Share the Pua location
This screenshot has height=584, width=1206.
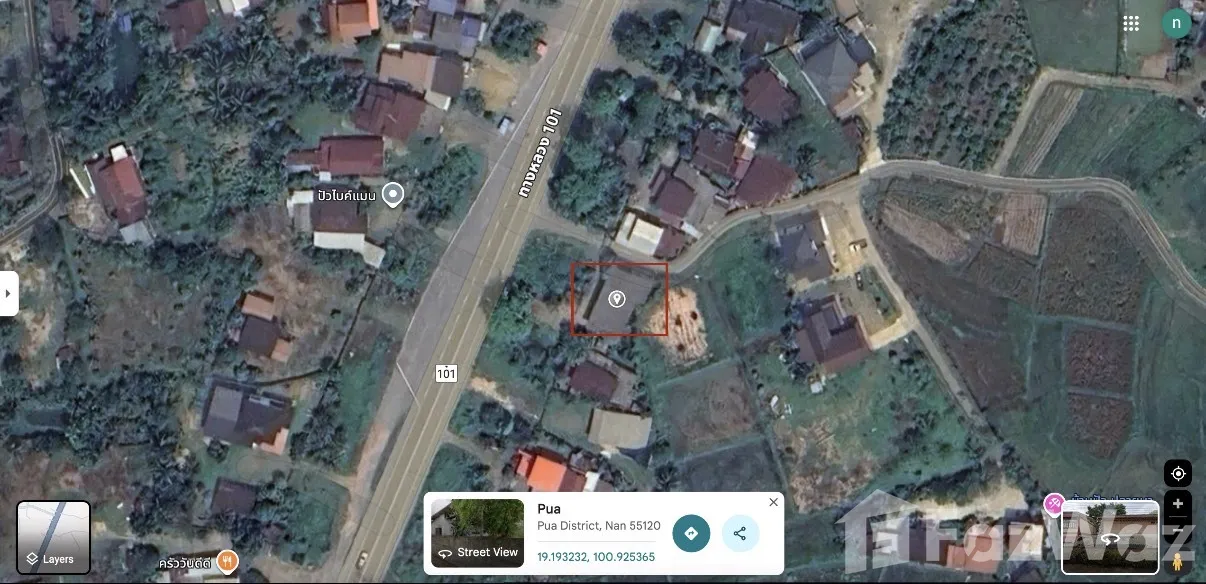(740, 533)
